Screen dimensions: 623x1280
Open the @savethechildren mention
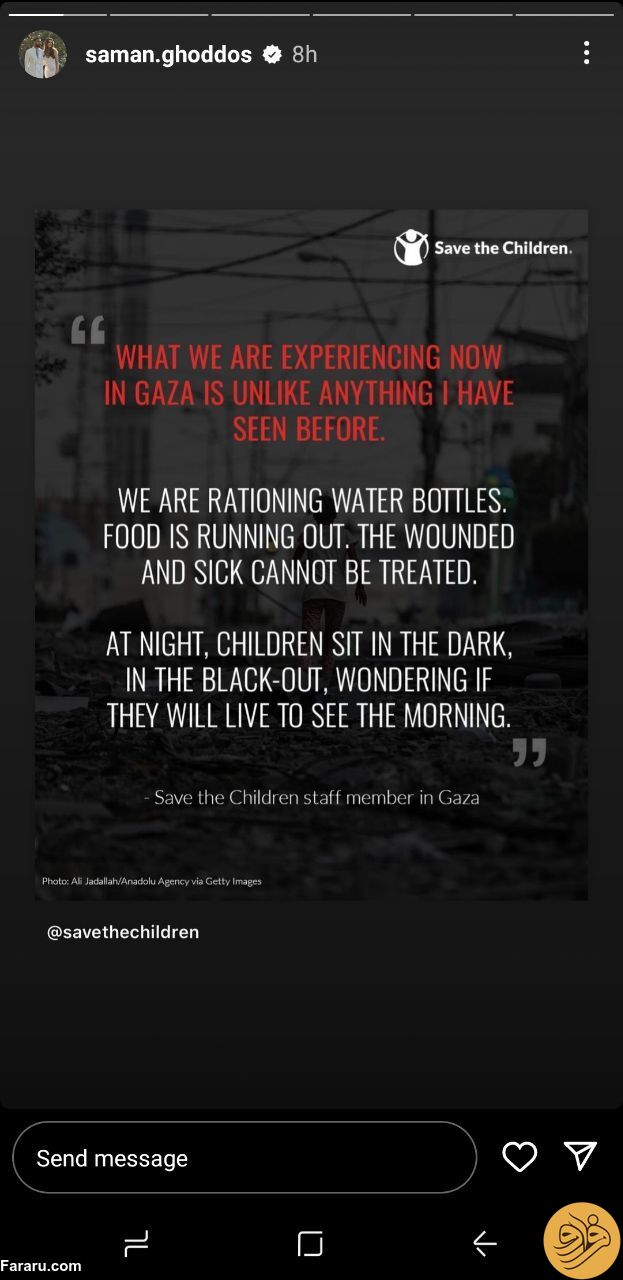(123, 932)
